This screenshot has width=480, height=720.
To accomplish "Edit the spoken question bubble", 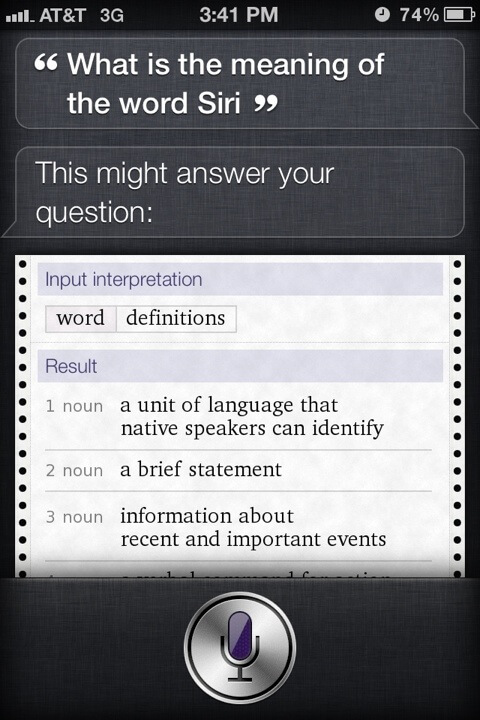I will (x=241, y=83).
